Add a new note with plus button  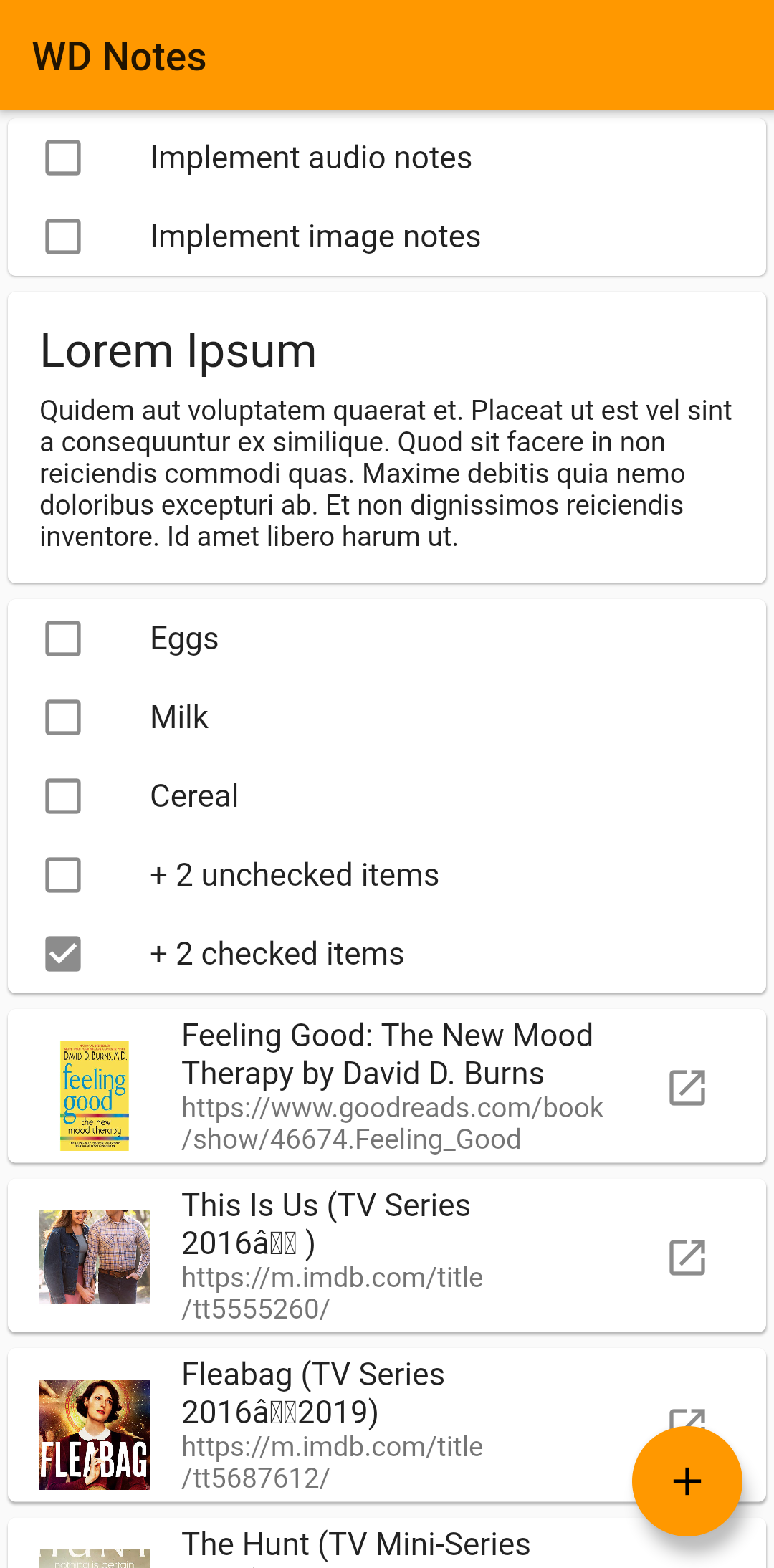[687, 1481]
